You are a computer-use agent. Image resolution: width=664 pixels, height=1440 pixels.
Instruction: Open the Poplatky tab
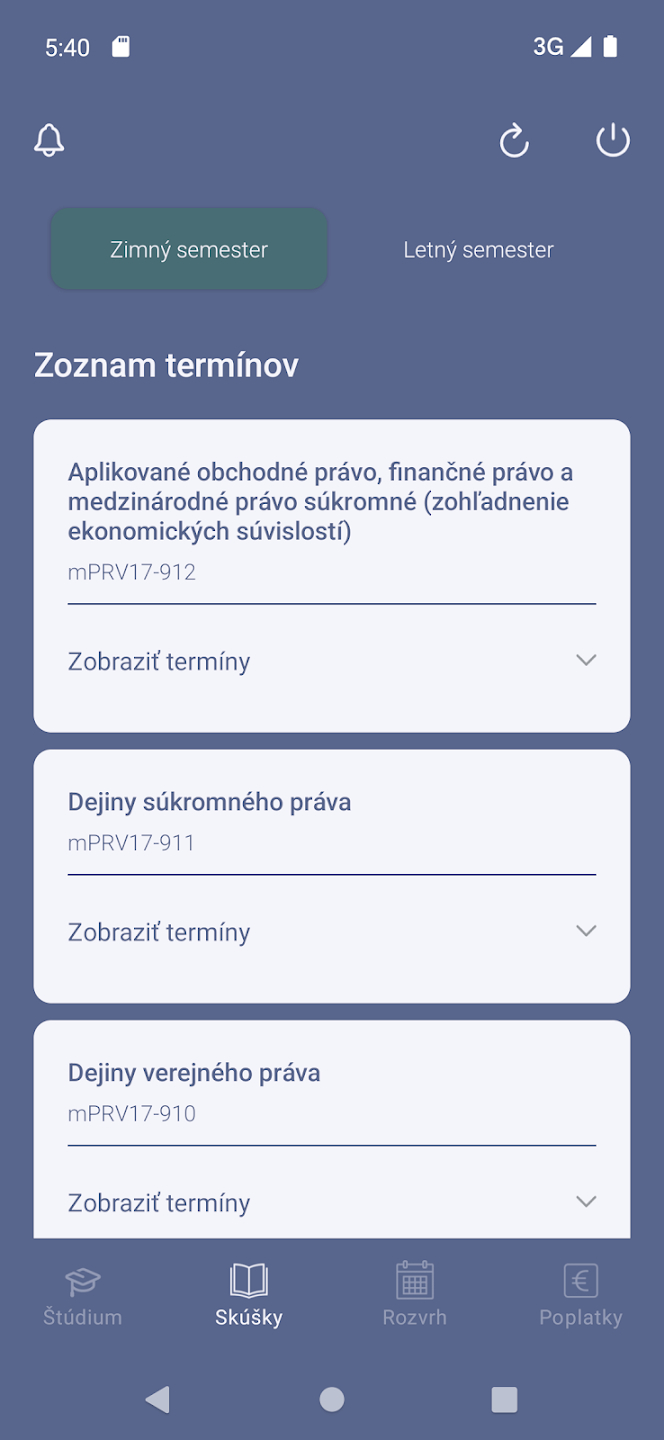(581, 1295)
